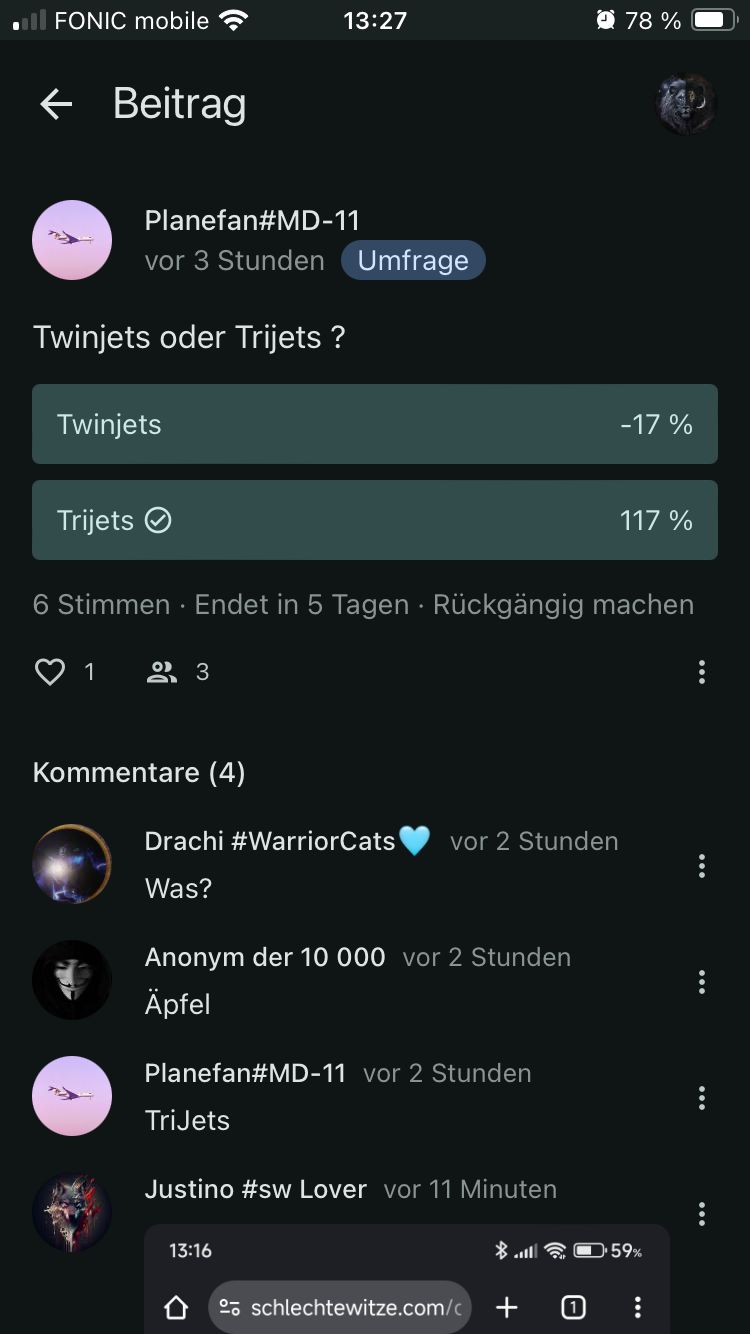Screen dimensions: 750x1334
Task: Go back from the Beitrag screen
Action: [x=56, y=104]
